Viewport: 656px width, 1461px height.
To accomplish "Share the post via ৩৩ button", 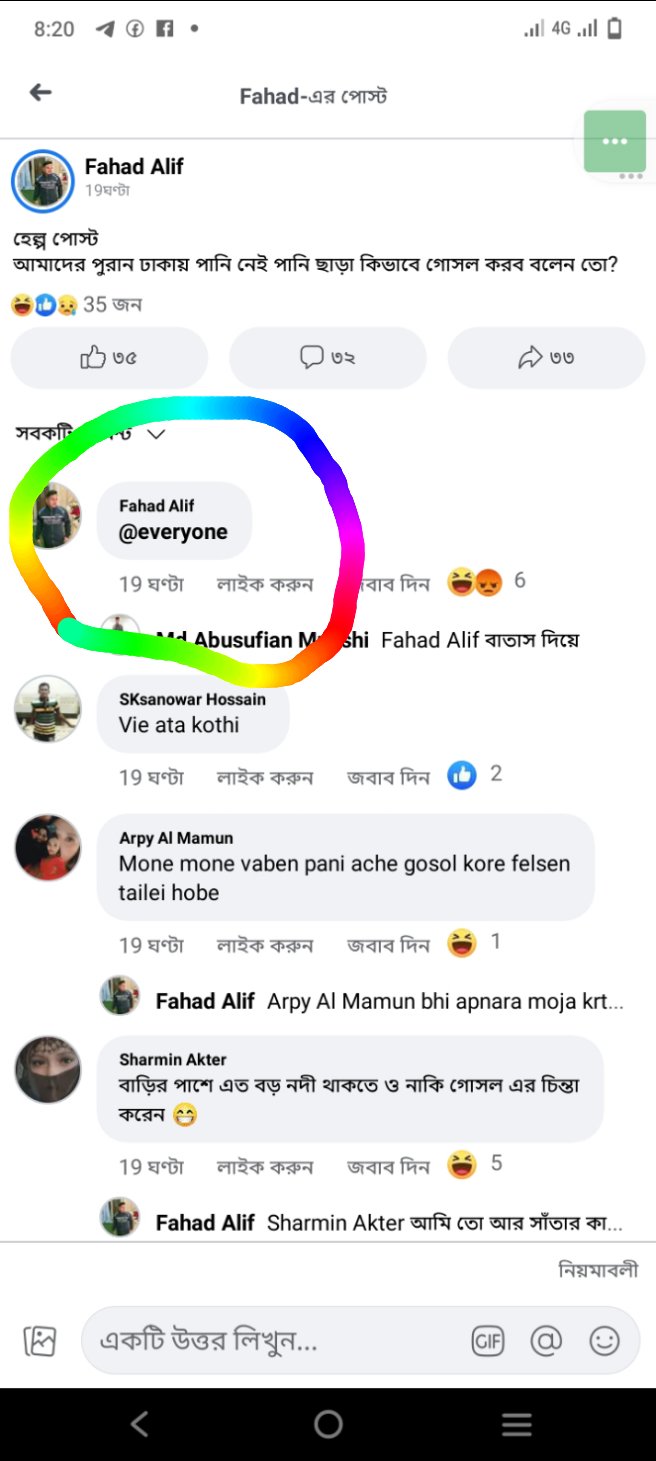I will (x=546, y=357).
